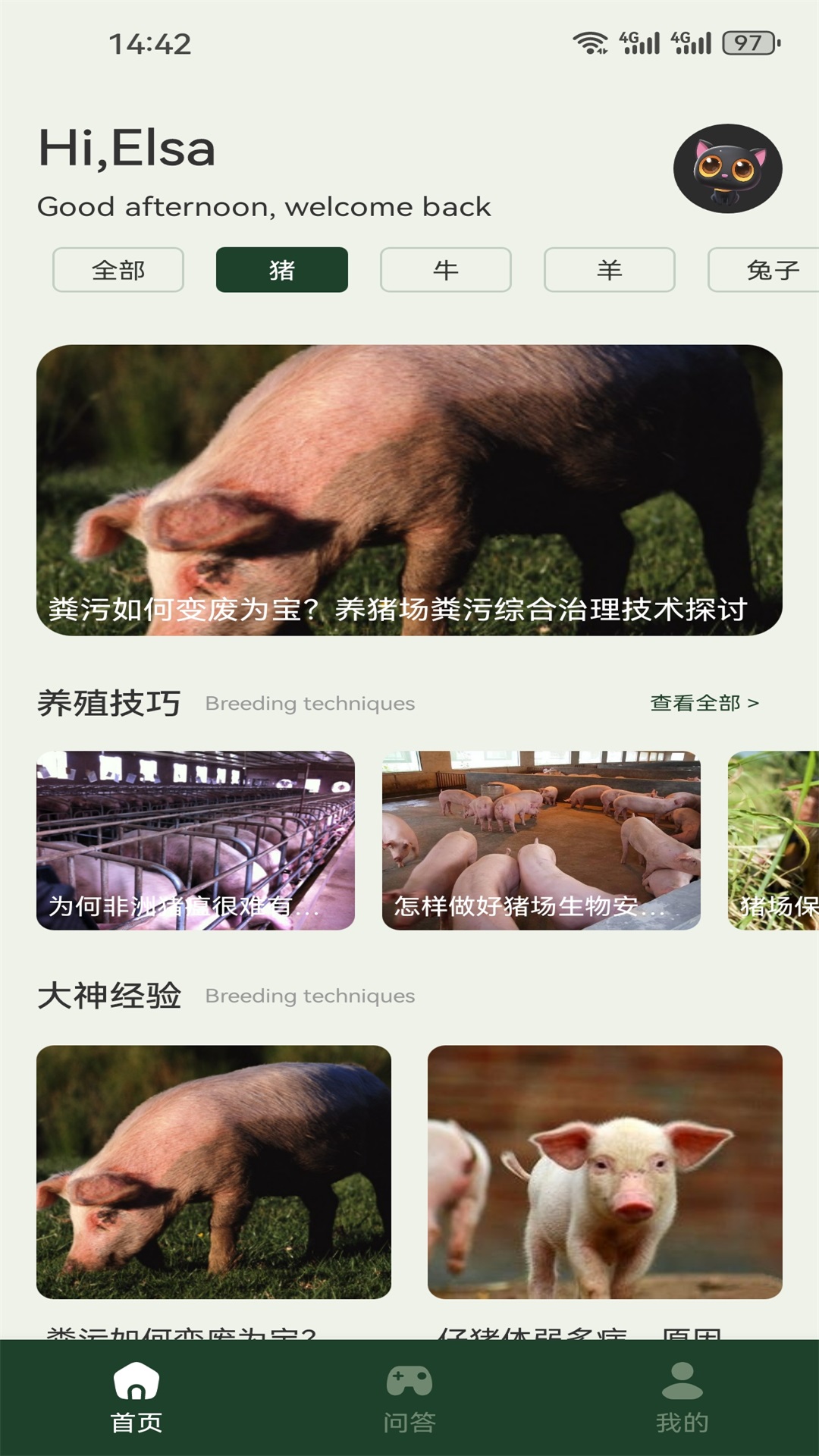Viewport: 819px width, 1456px height.
Task: Switch to the 问答 tab
Action: (409, 1398)
